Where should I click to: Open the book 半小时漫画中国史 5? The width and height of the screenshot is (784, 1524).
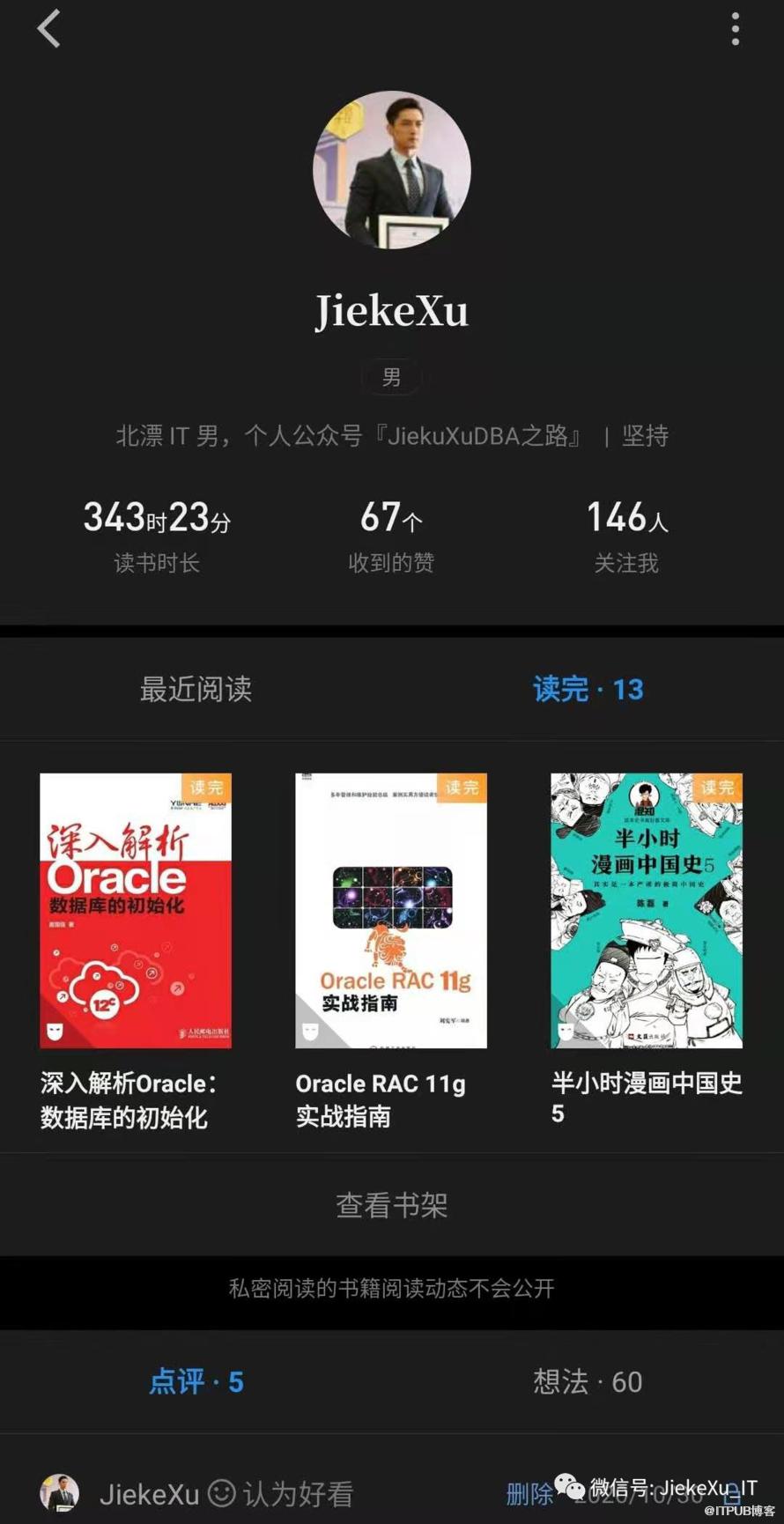[x=647, y=911]
